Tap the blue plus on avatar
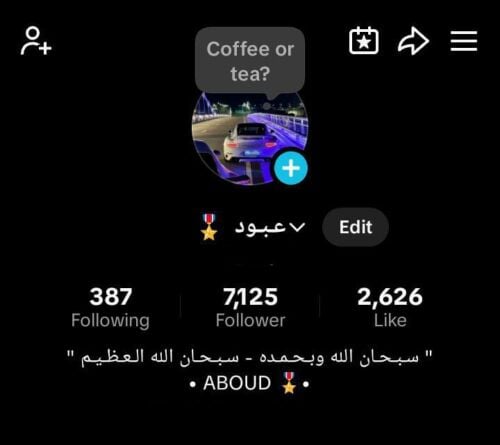The width and height of the screenshot is (500, 445). point(291,168)
